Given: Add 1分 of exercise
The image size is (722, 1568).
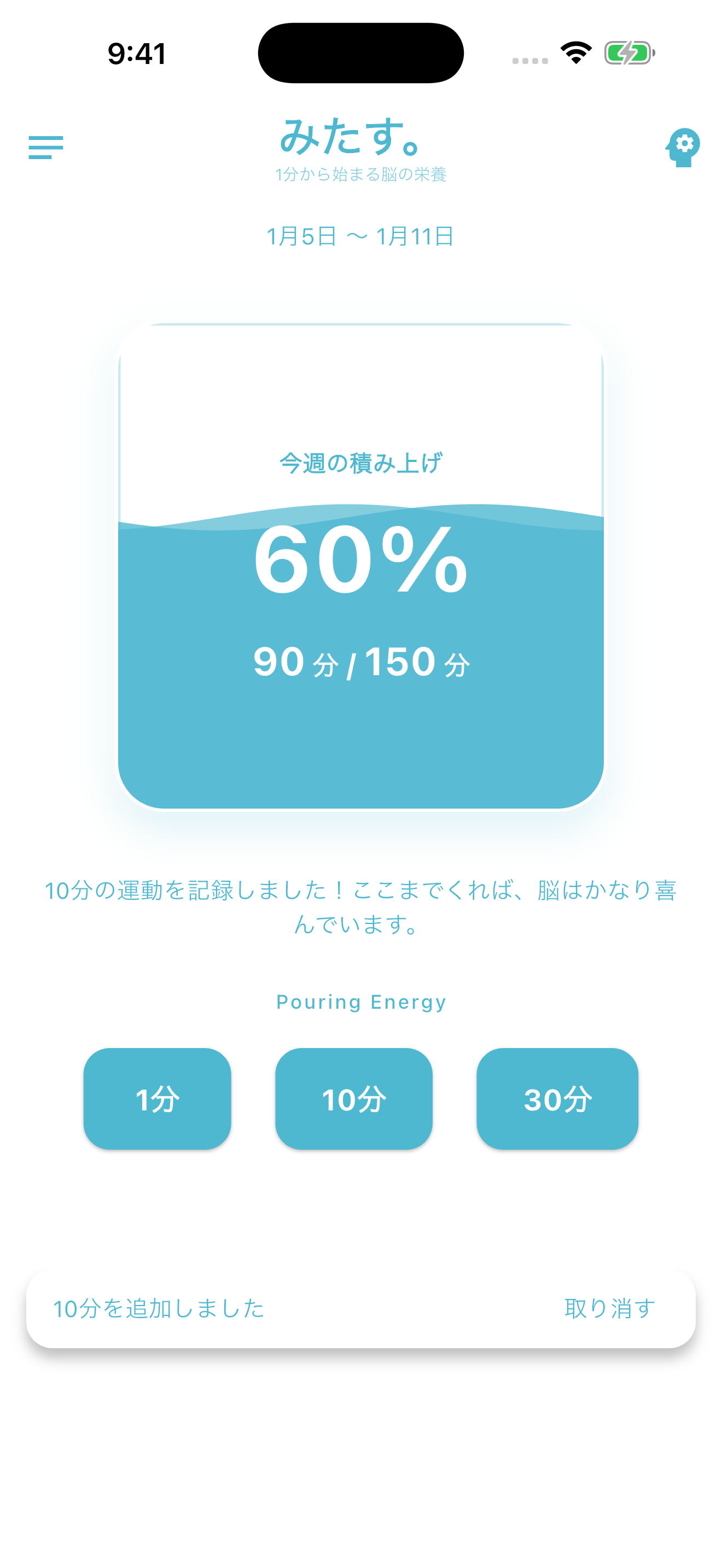Looking at the screenshot, I should [x=157, y=1099].
